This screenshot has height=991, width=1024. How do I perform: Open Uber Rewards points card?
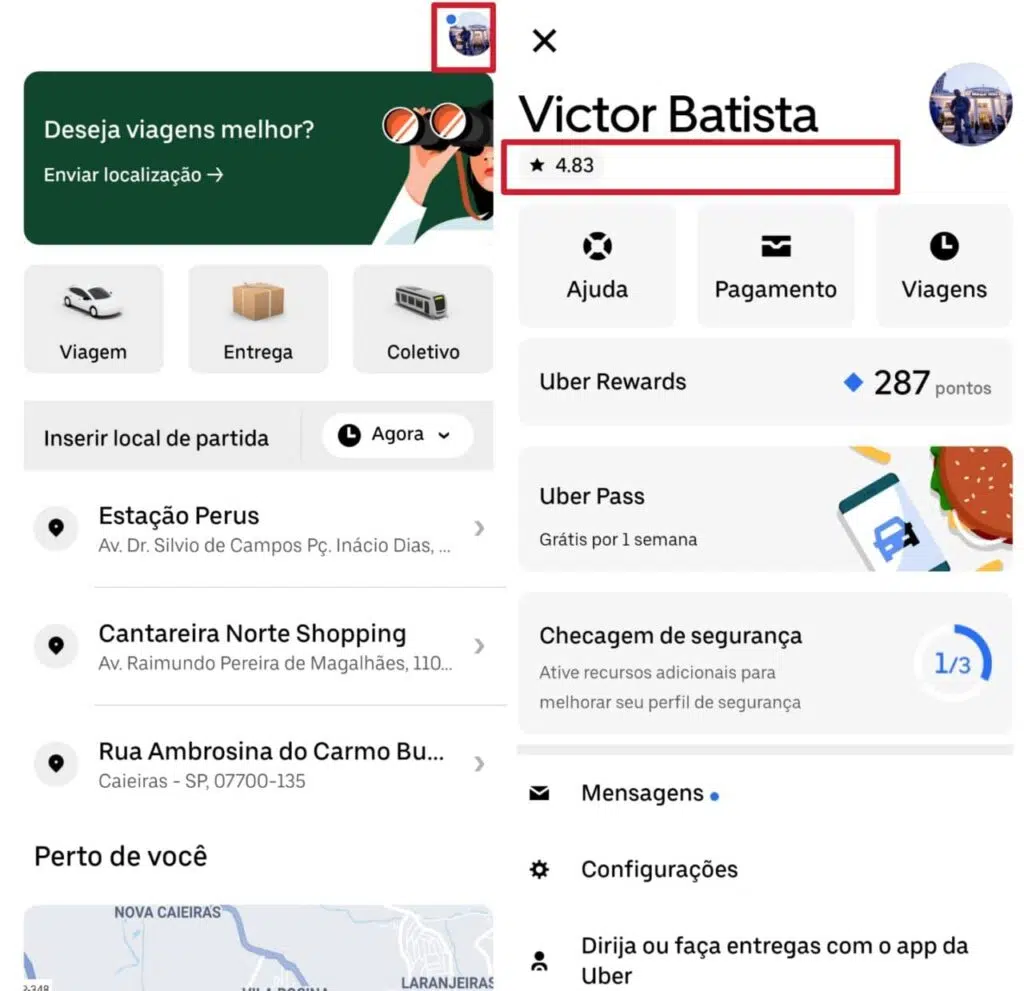pyautogui.click(x=764, y=382)
